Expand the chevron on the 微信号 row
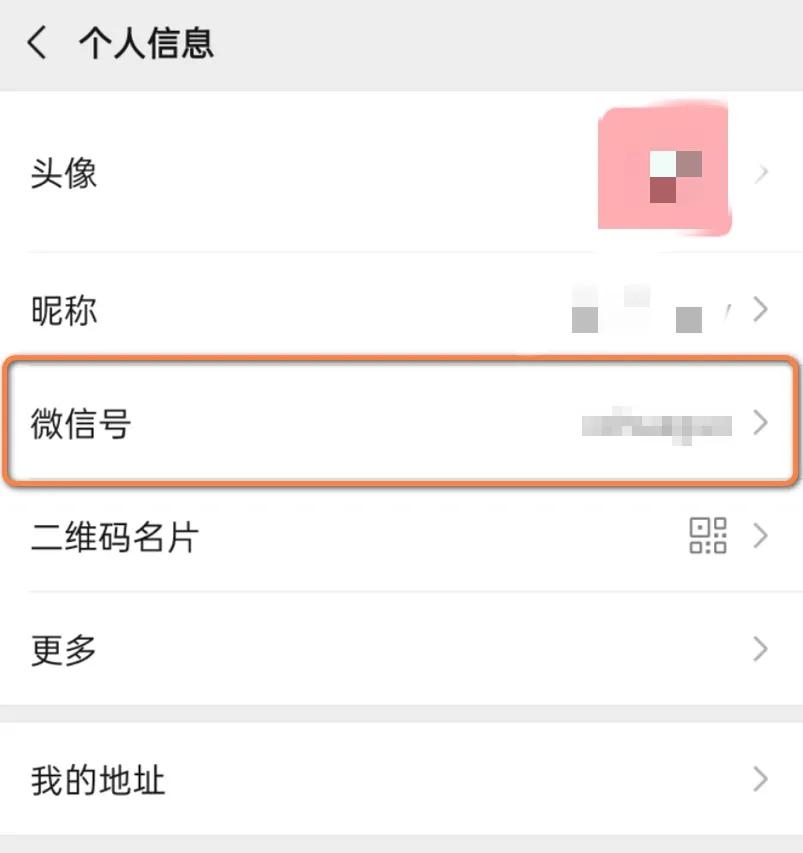803x853 pixels. point(759,423)
